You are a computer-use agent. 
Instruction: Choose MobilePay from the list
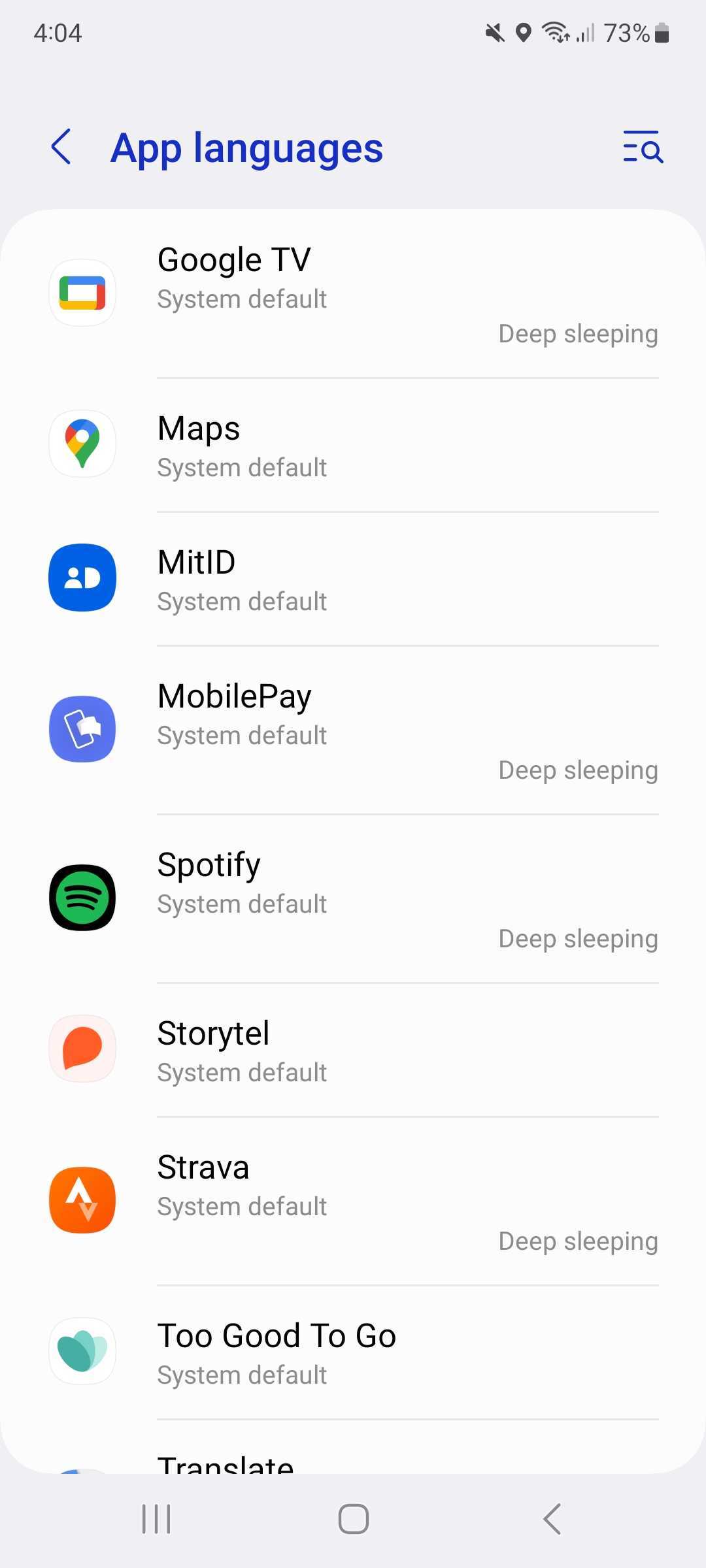(x=353, y=730)
